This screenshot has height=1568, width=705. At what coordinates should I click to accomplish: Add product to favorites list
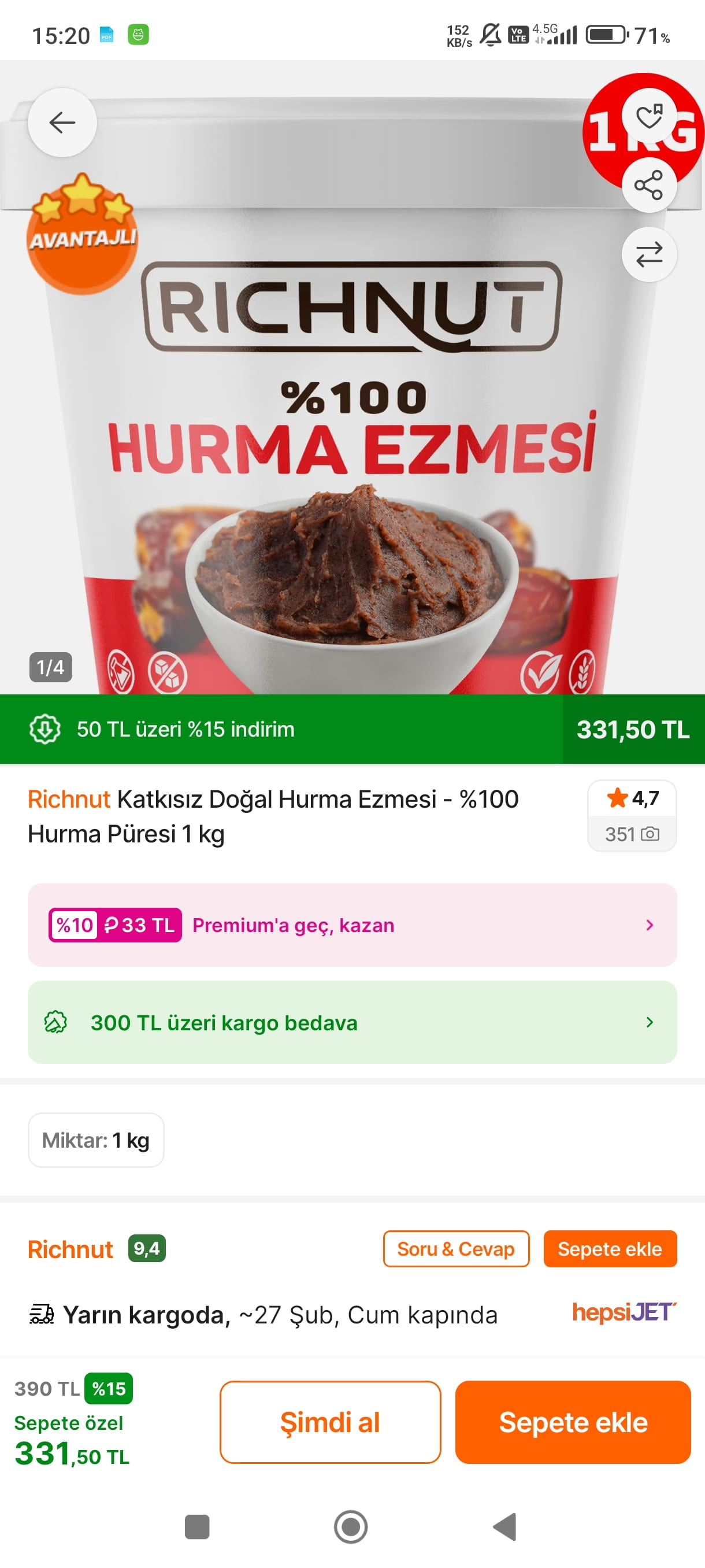point(649,116)
